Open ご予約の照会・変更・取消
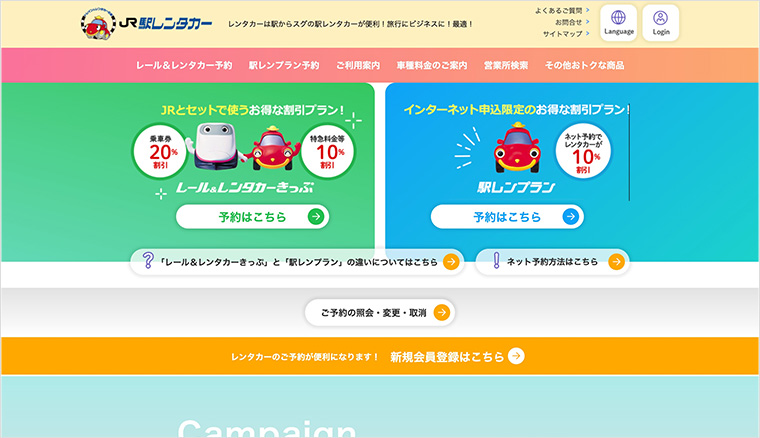Screen dimensions: 760x438 [380, 313]
